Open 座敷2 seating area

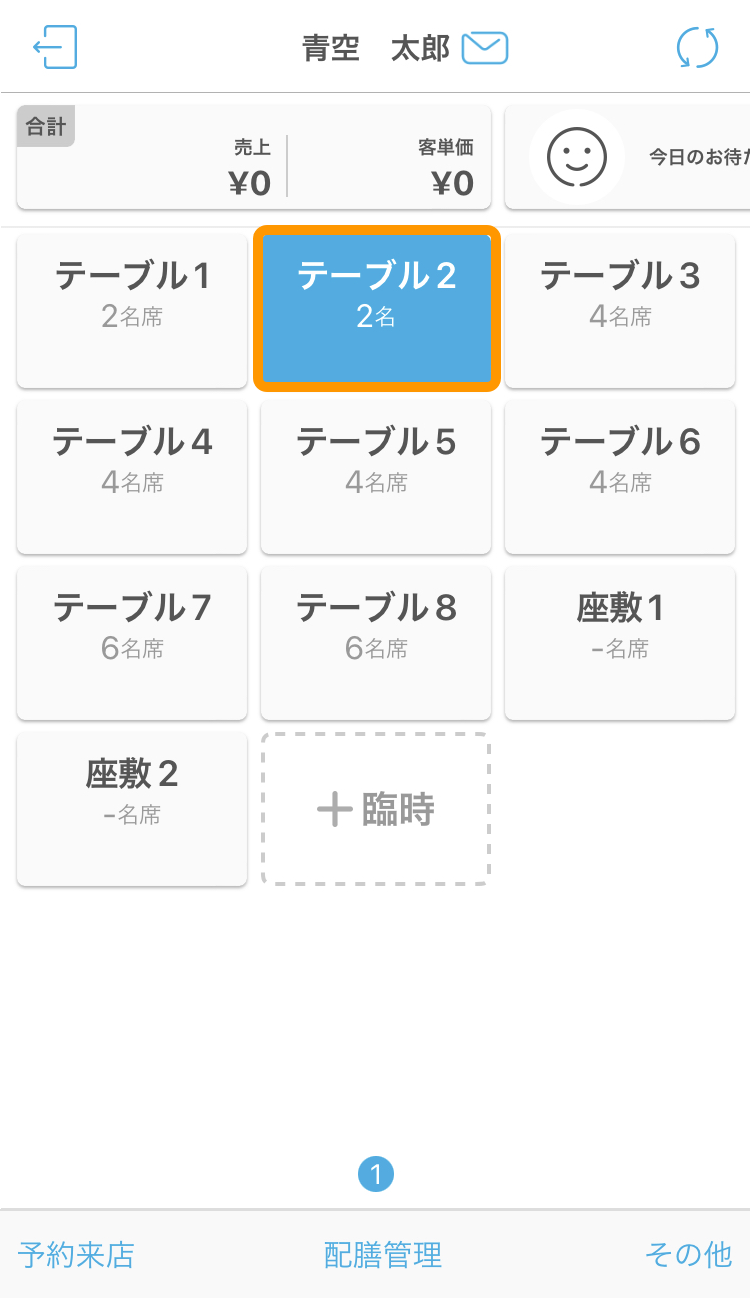(131, 809)
